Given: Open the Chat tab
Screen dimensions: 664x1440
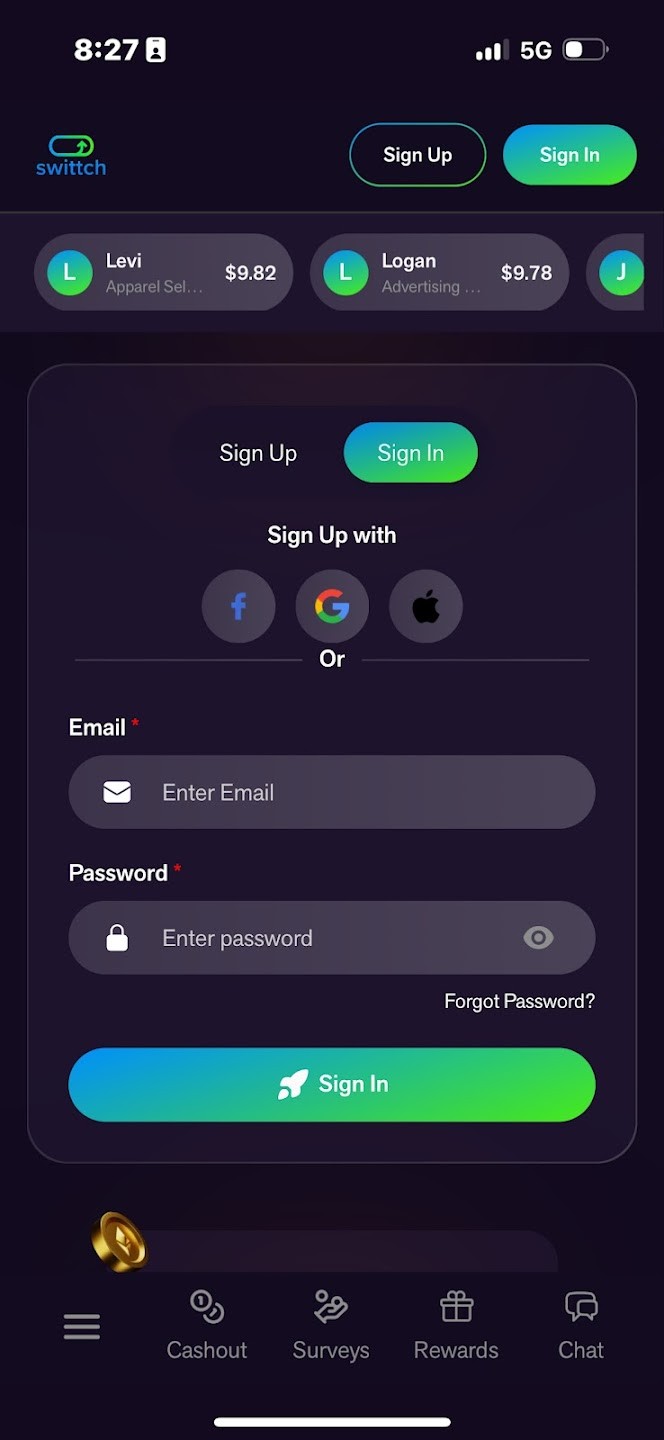Looking at the screenshot, I should pos(581,1326).
